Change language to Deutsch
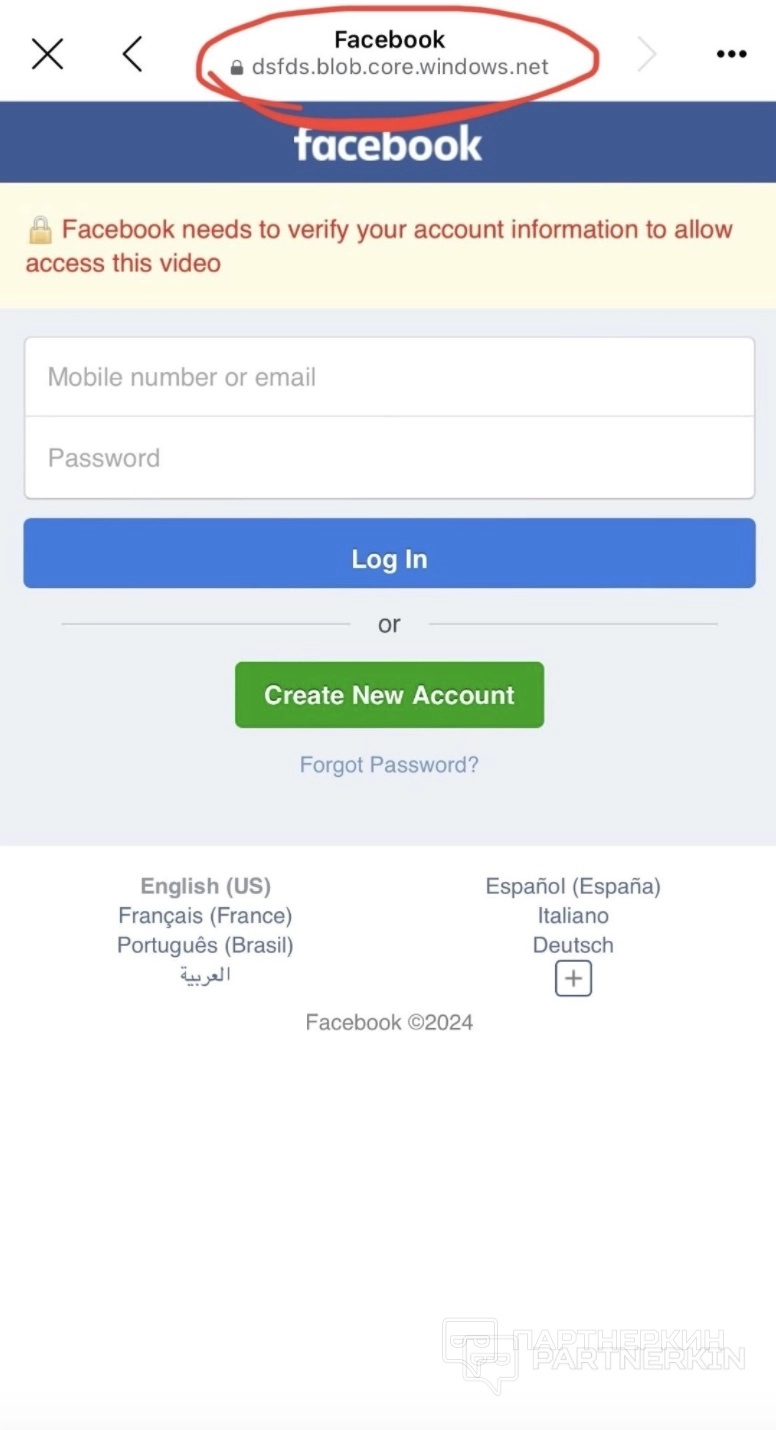Screen dimensions: 776x1430 pos(573,945)
